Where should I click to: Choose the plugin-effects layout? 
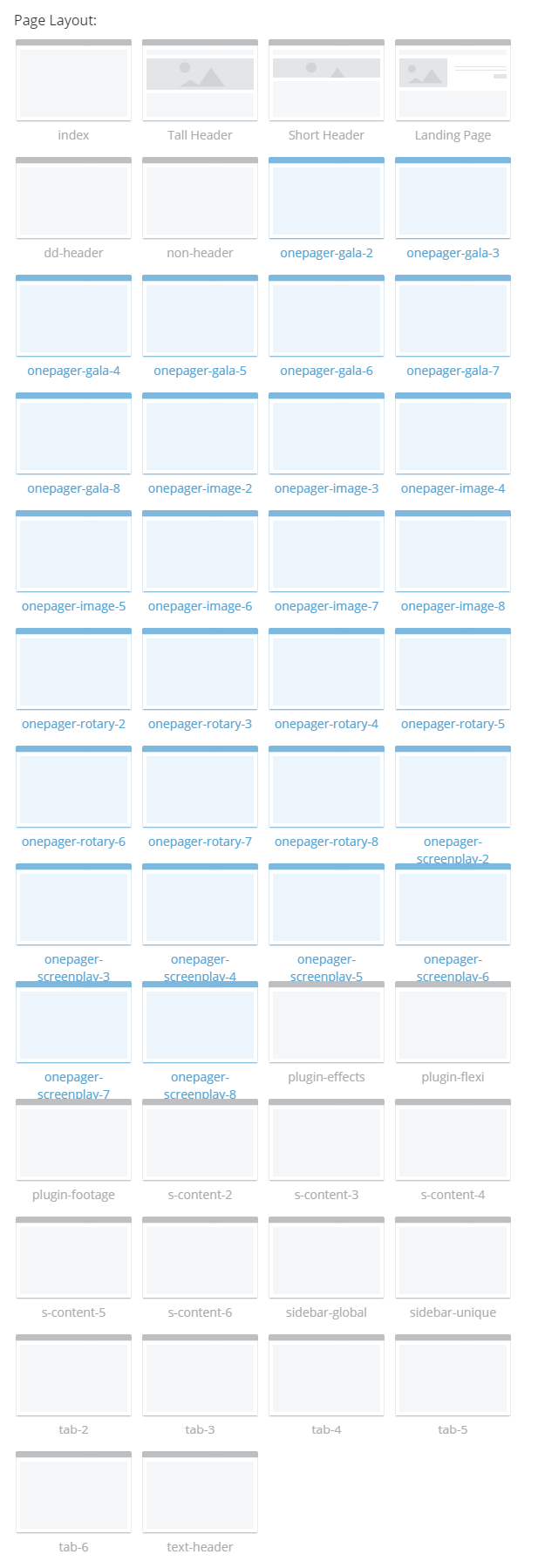(326, 1023)
